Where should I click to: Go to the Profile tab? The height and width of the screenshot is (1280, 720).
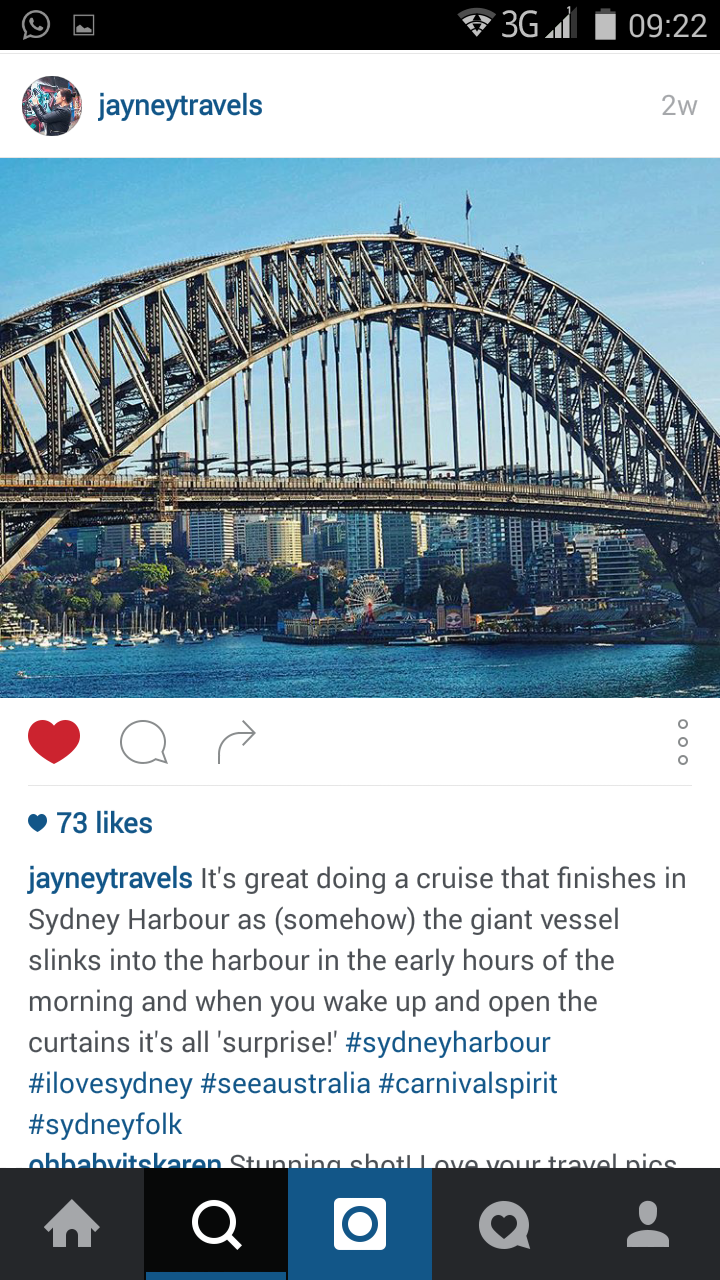(648, 1224)
